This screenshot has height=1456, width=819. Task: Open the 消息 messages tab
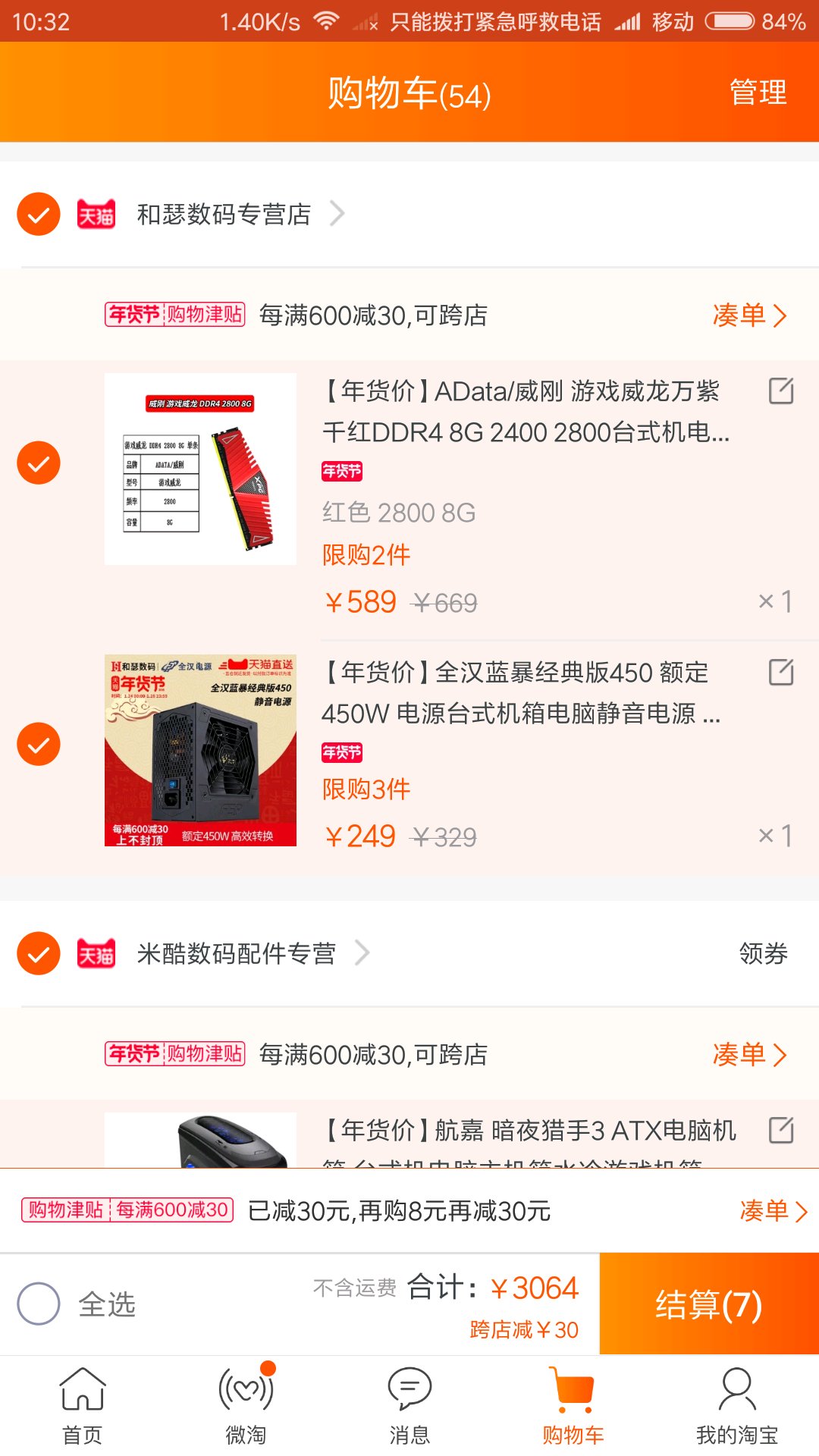(409, 1407)
